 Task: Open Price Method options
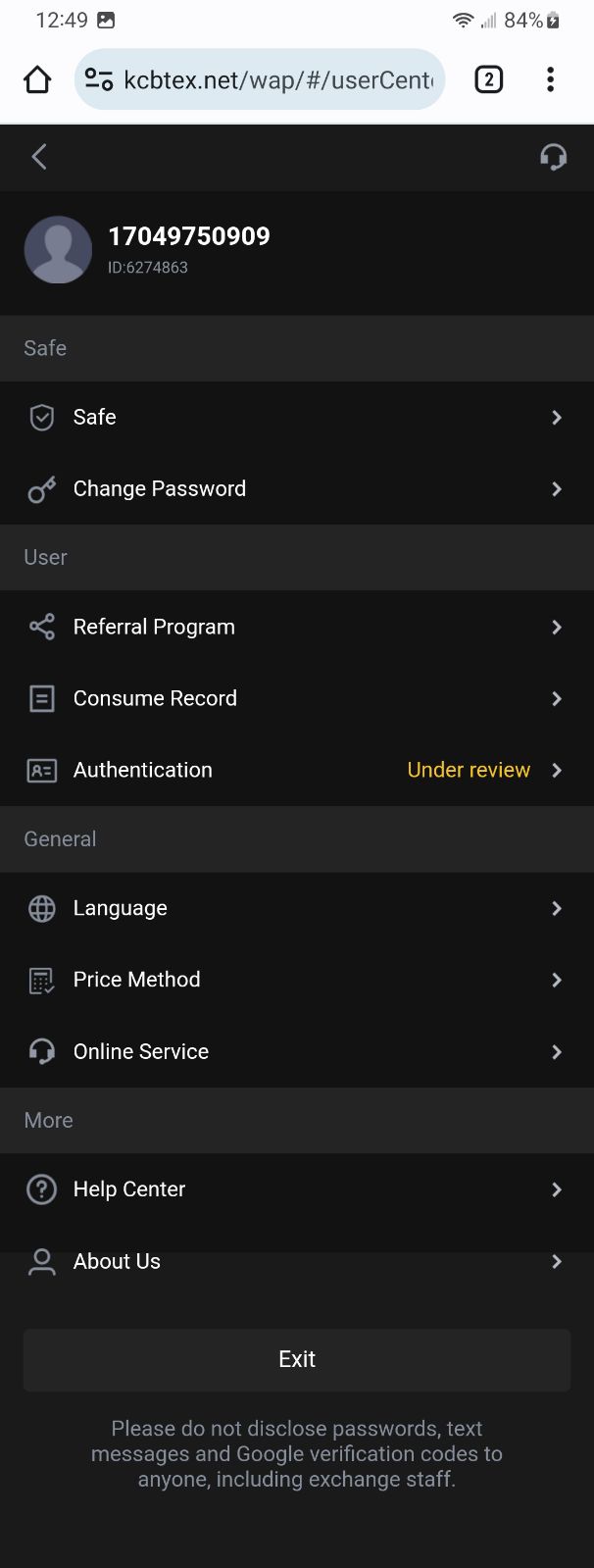296,980
